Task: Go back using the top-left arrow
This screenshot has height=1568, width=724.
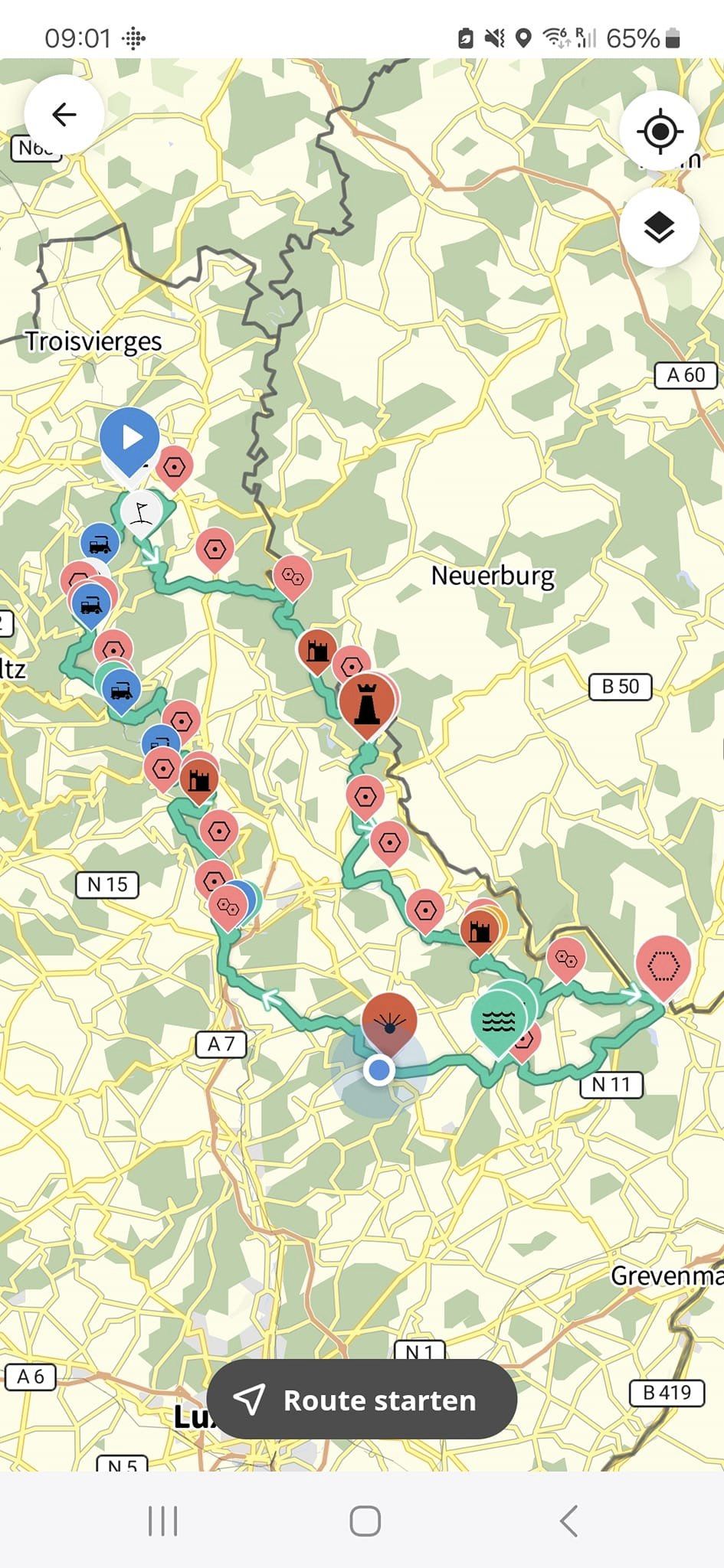Action: tap(64, 115)
